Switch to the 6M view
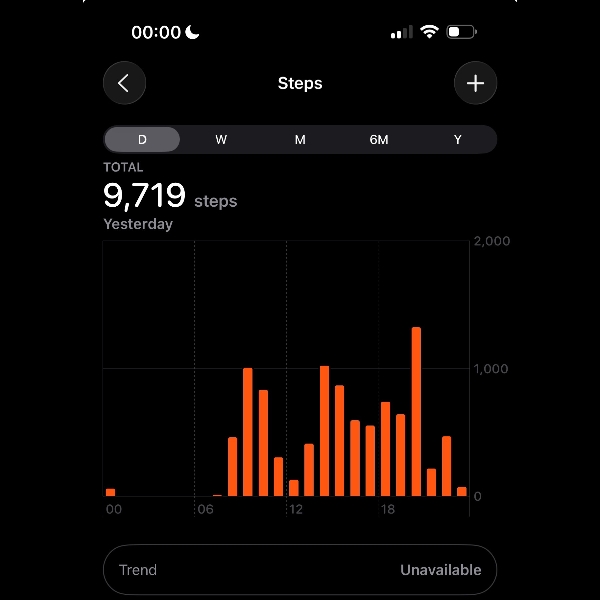 379,140
